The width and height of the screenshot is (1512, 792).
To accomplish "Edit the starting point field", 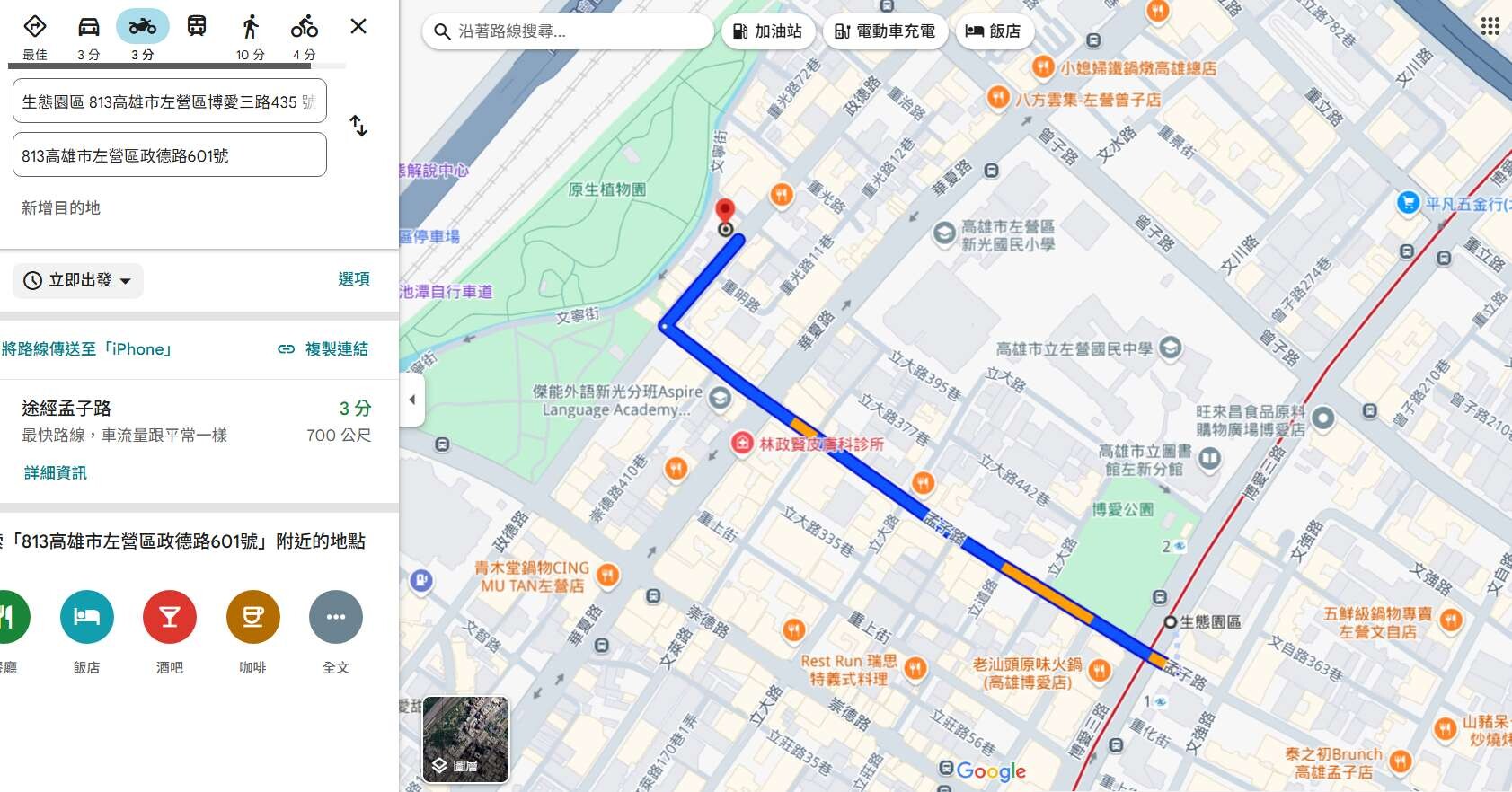I will pyautogui.click(x=169, y=101).
